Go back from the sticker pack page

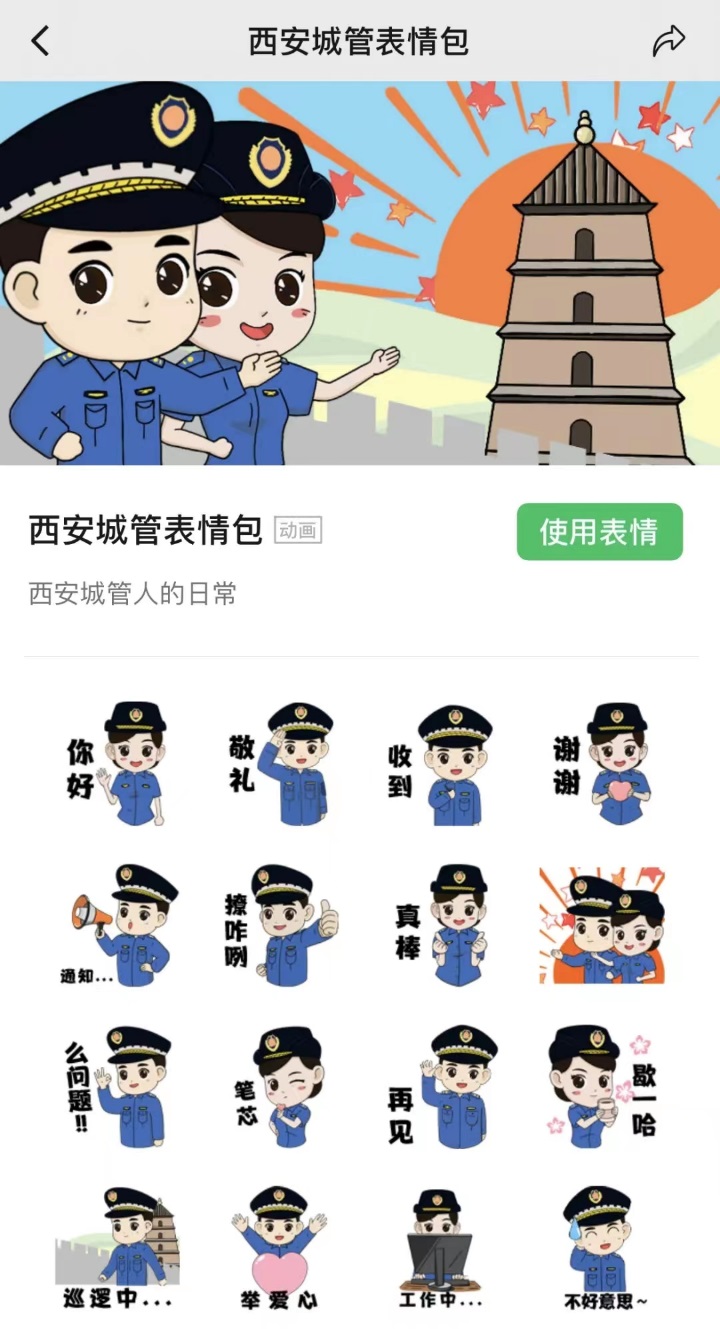point(40,41)
